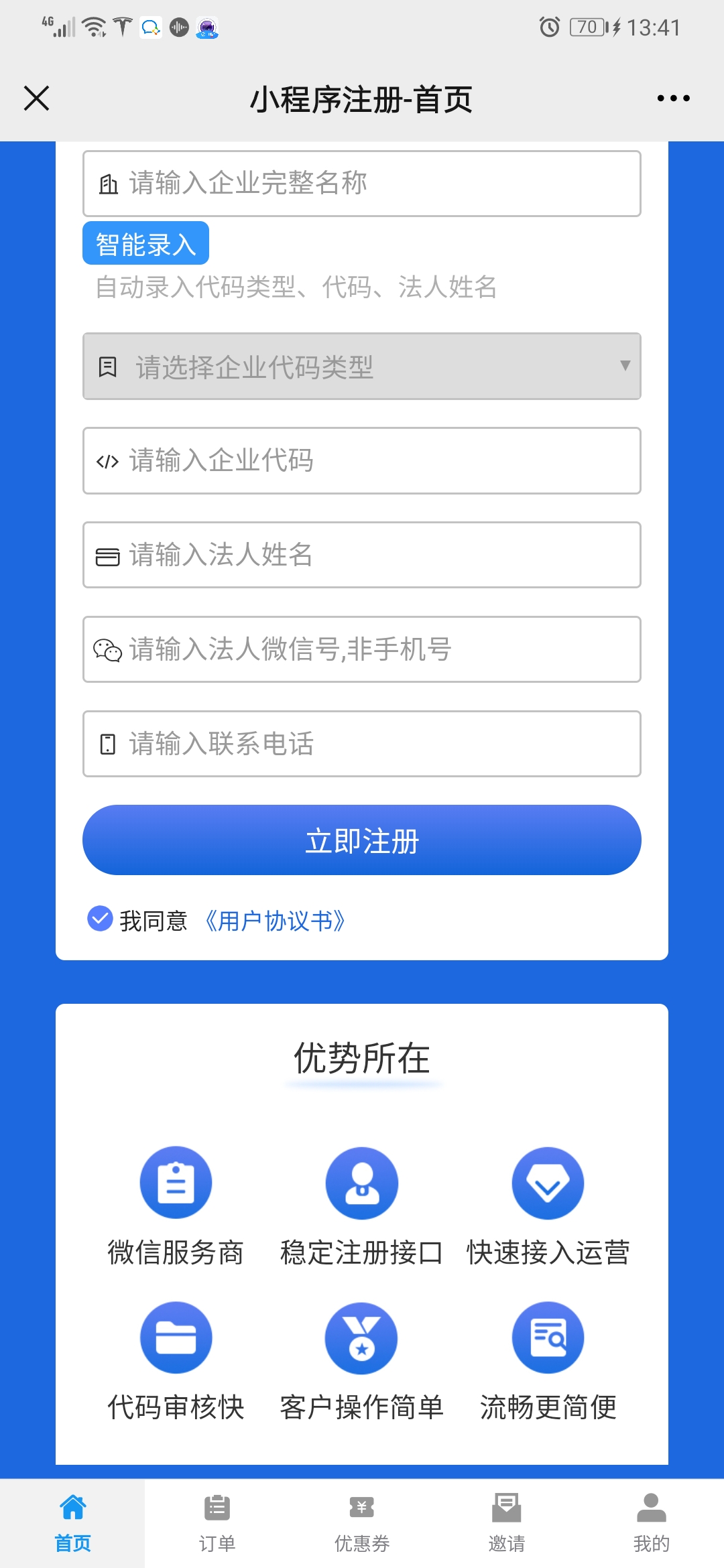Tap the 法人微信号 input field

[362, 650]
